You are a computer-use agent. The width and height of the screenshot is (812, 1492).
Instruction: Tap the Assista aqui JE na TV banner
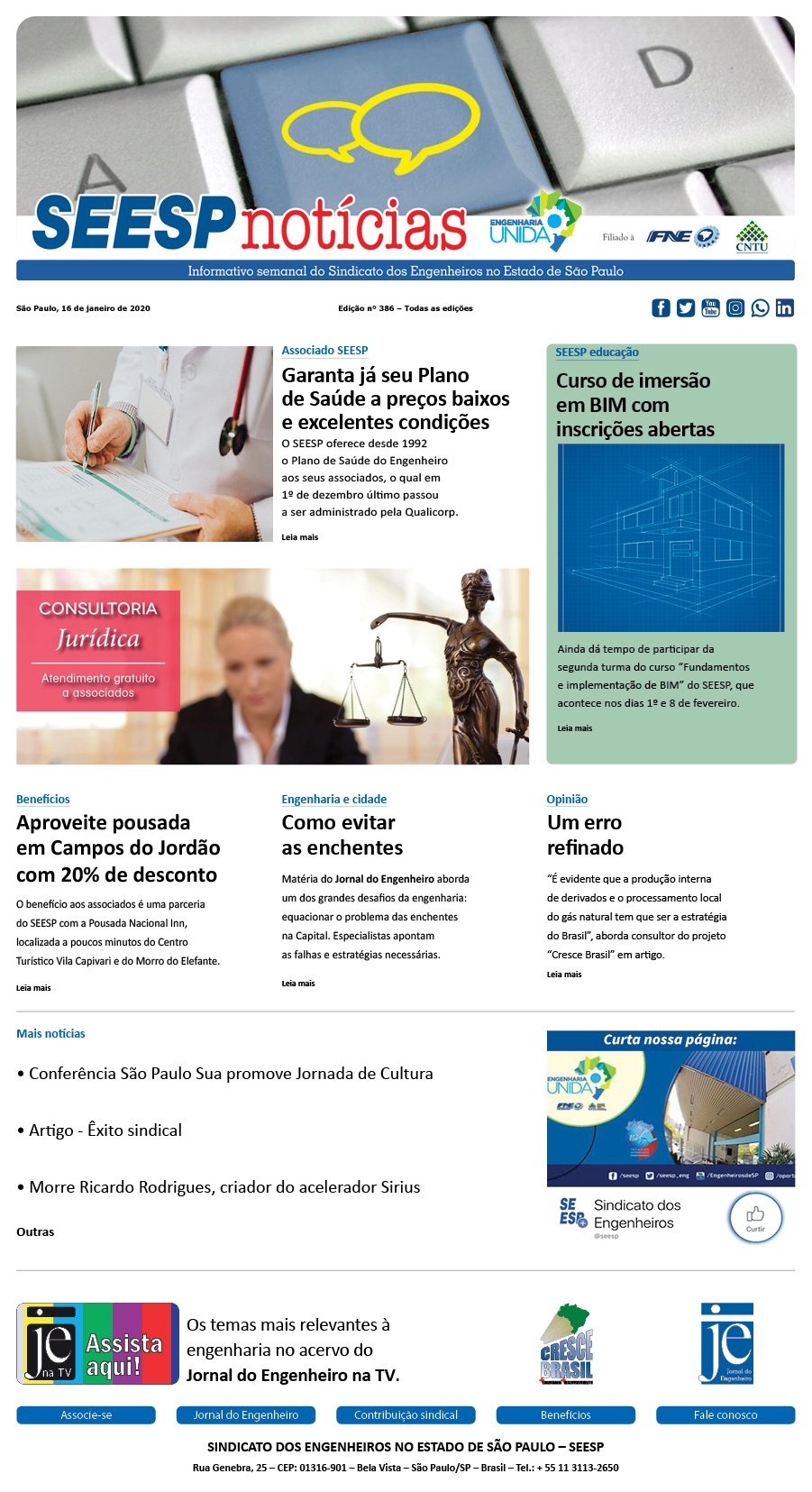97,1343
